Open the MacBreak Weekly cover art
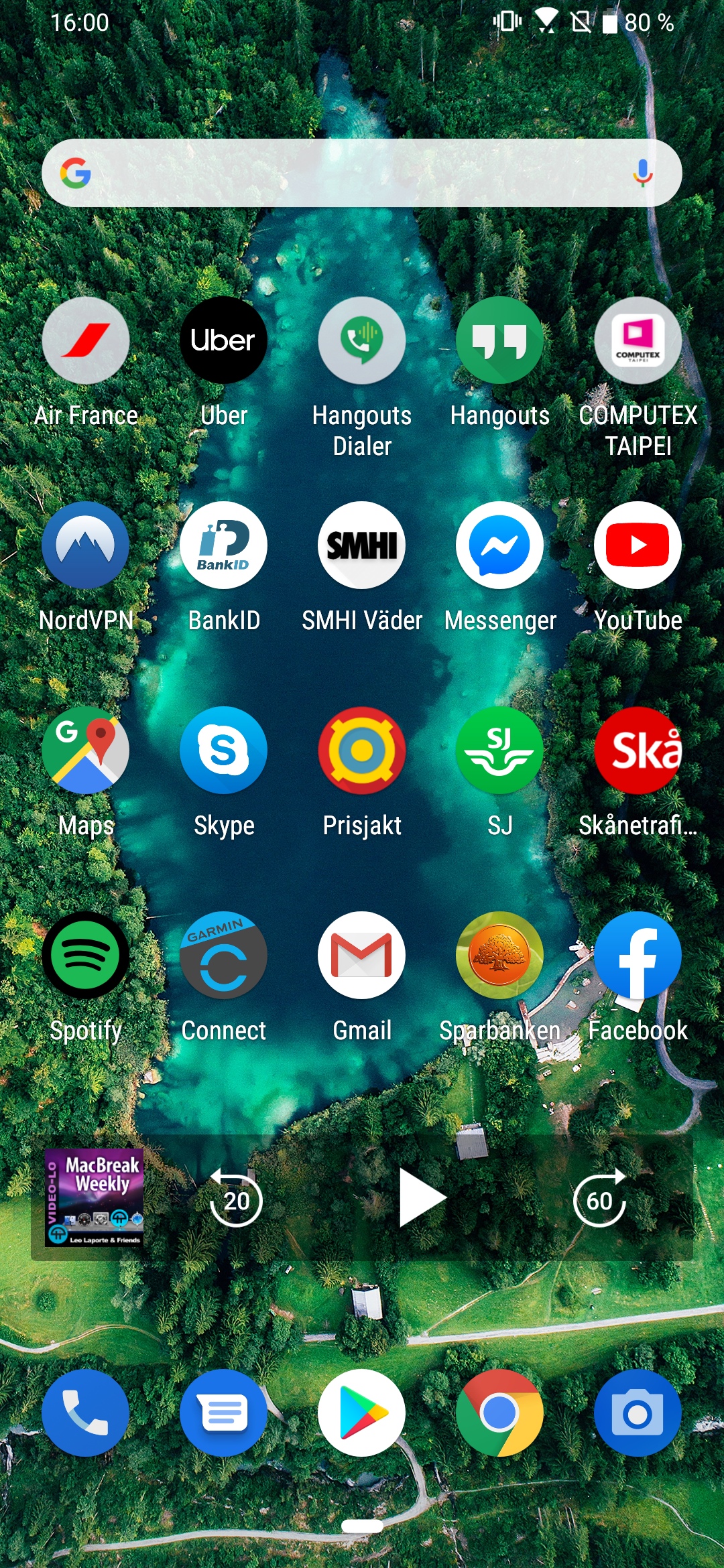 94,1198
